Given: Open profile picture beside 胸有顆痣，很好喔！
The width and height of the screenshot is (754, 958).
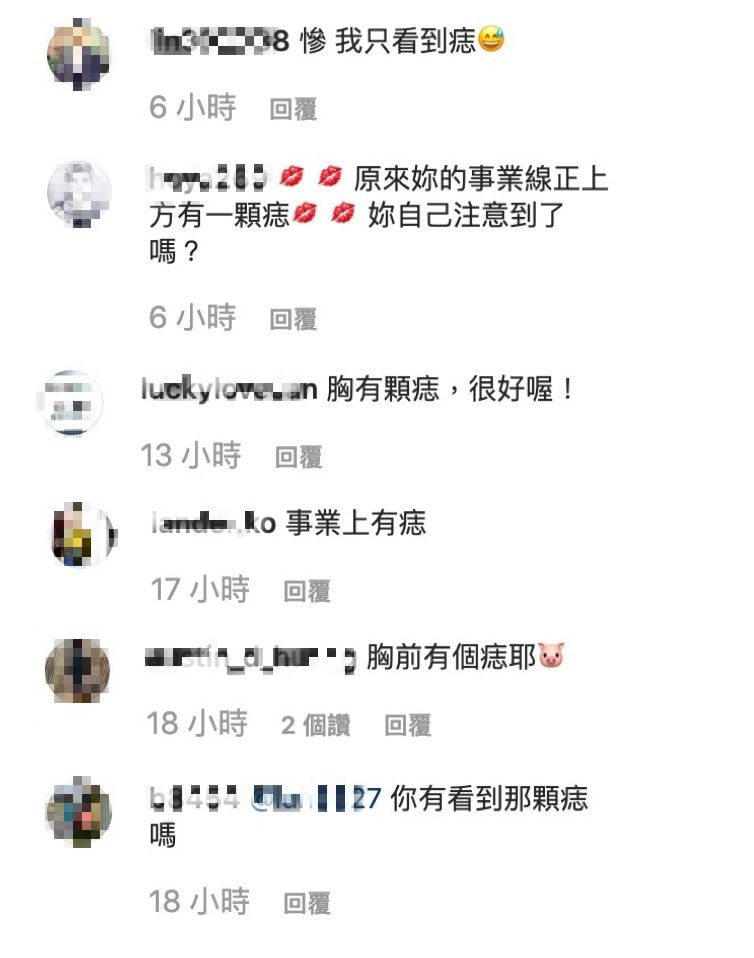Looking at the screenshot, I should pyautogui.click(x=73, y=403).
